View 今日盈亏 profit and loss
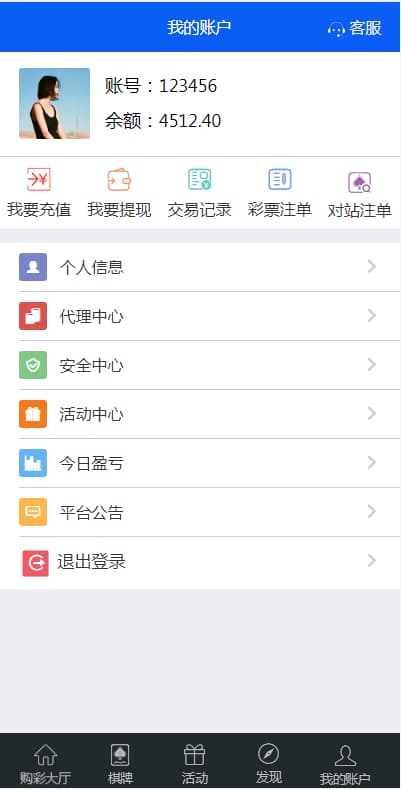Image resolution: width=401 pixels, height=789 pixels. (200, 463)
